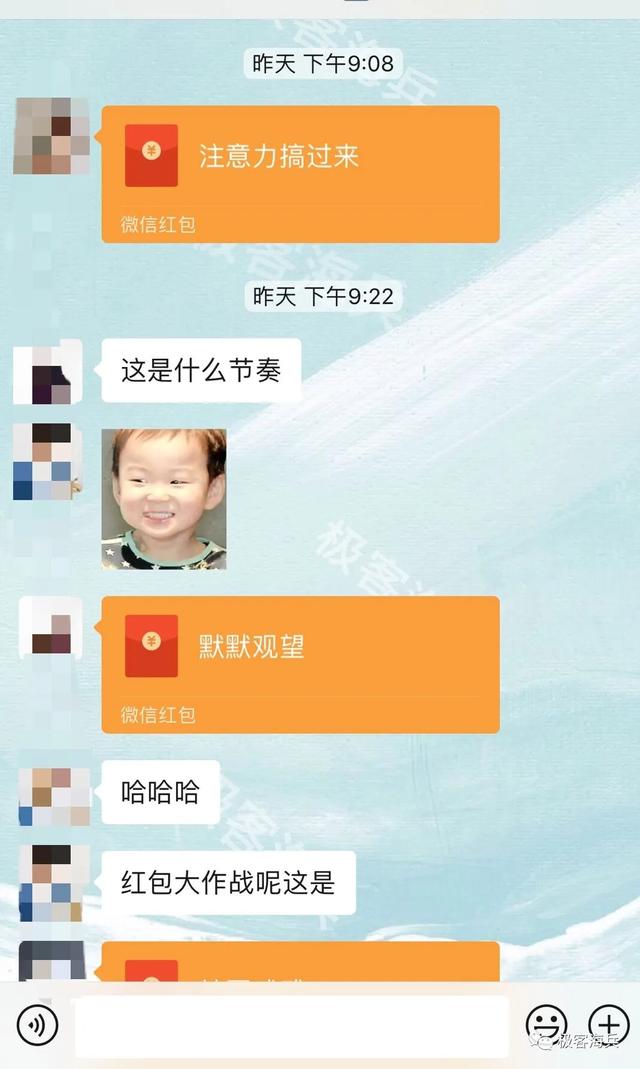View the smiling baby sticker image
640x1069 pixels.
point(164,499)
